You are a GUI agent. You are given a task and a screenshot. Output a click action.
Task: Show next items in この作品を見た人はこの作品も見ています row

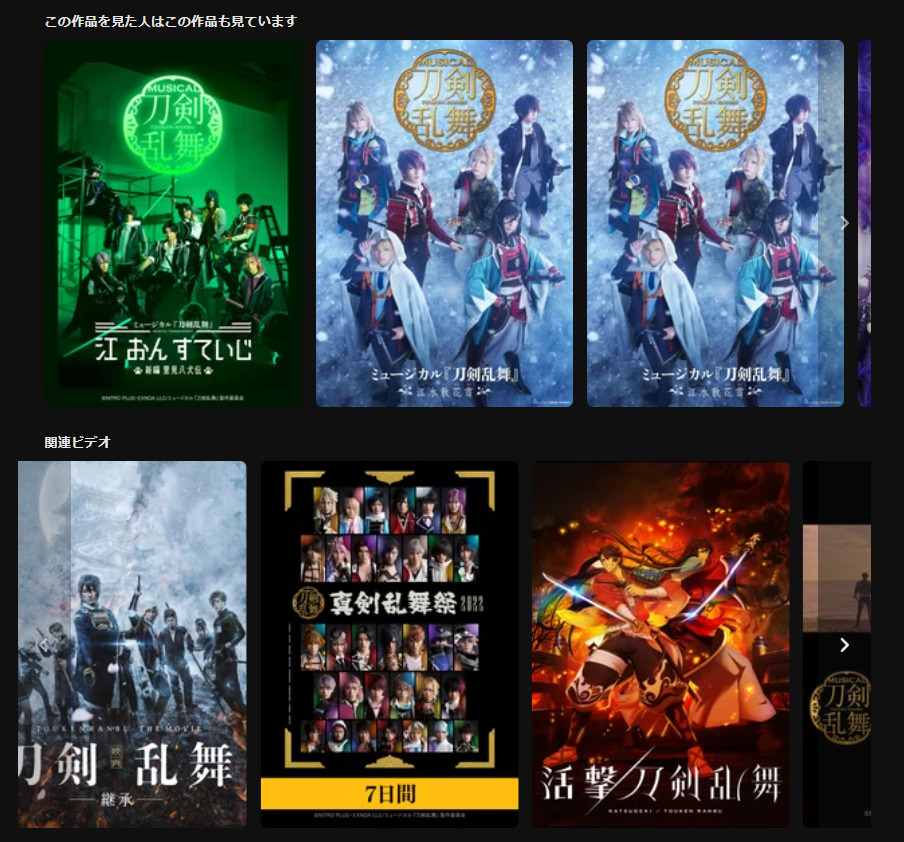(x=844, y=223)
